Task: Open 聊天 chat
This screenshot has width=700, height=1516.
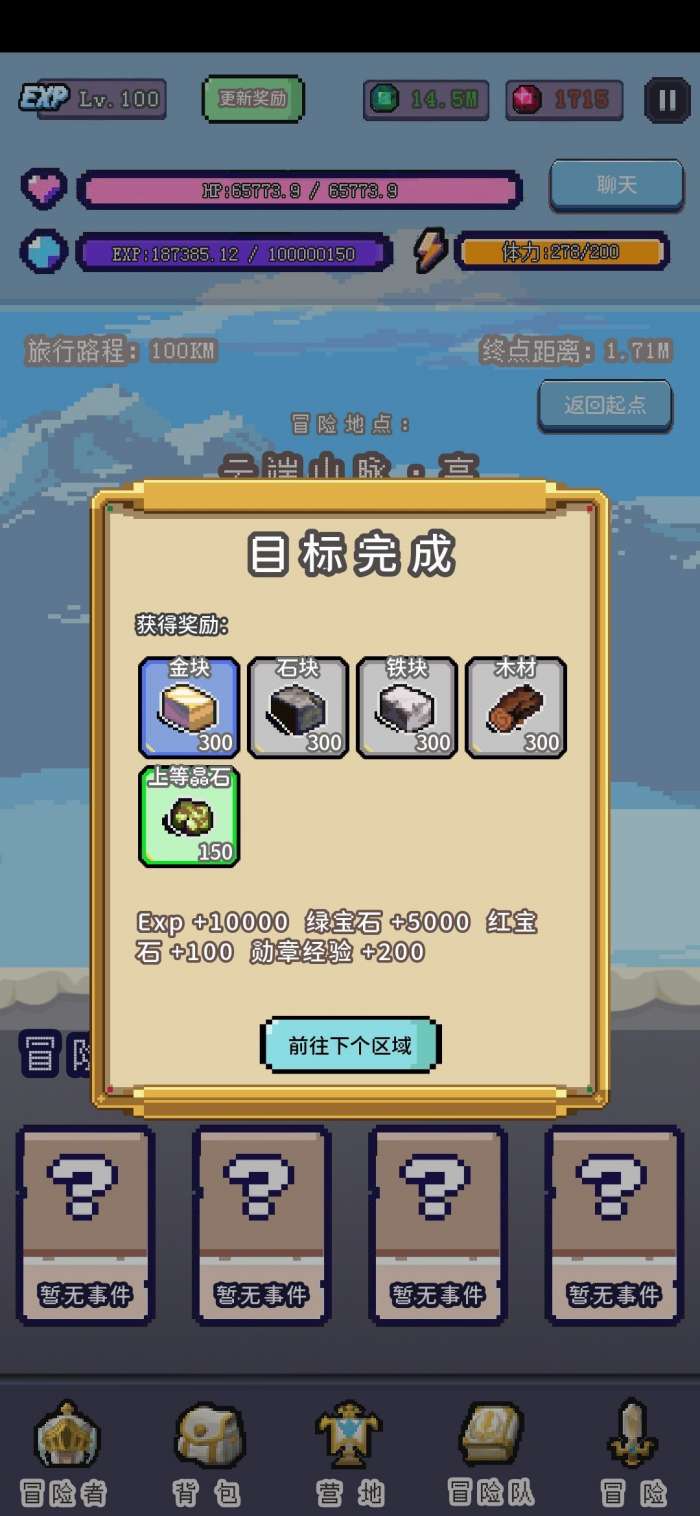Action: pos(616,185)
